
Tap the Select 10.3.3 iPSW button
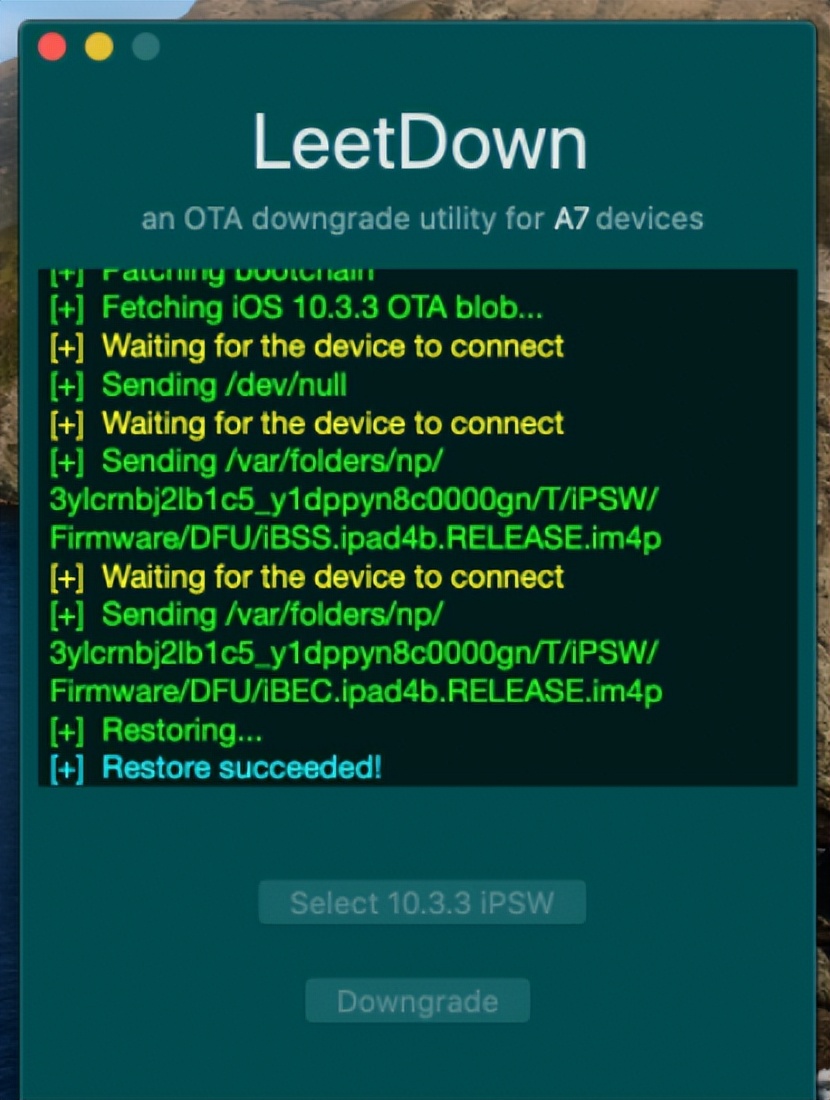pos(421,903)
